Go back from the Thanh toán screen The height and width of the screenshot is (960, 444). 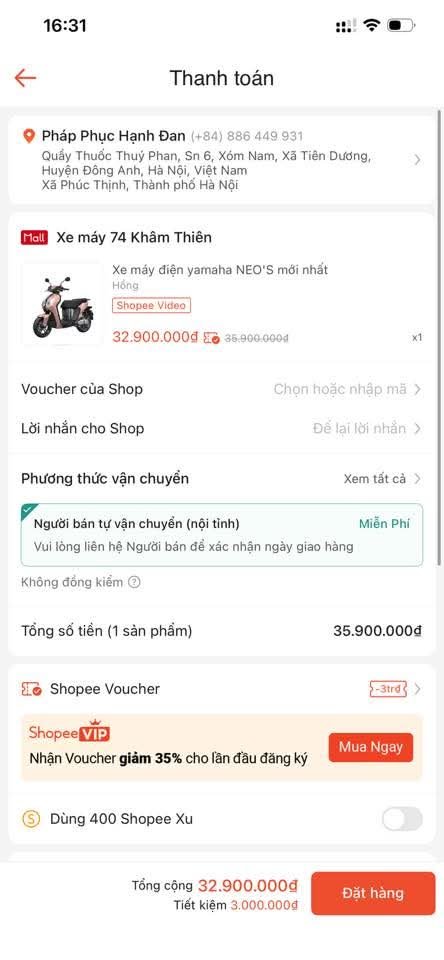tap(25, 78)
